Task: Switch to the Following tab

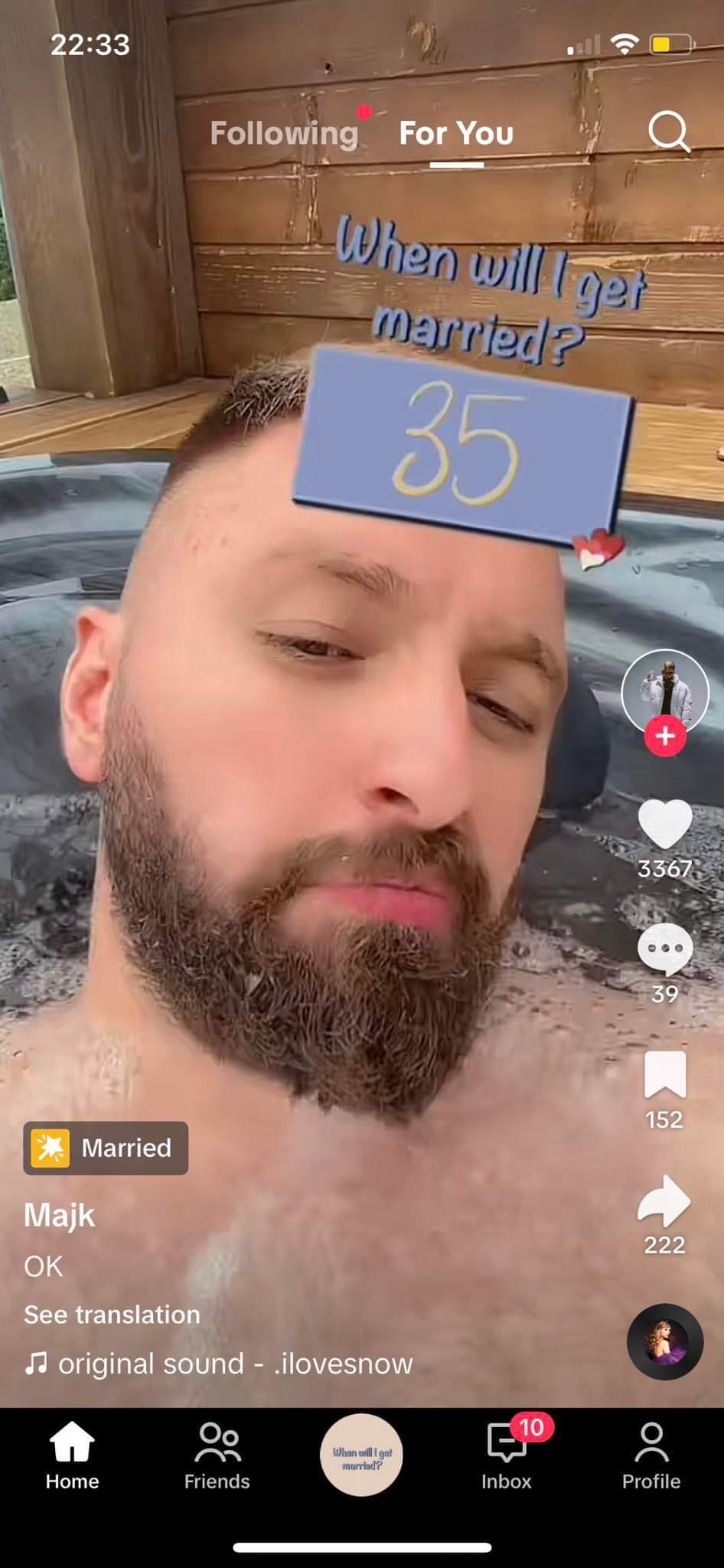Action: point(284,133)
